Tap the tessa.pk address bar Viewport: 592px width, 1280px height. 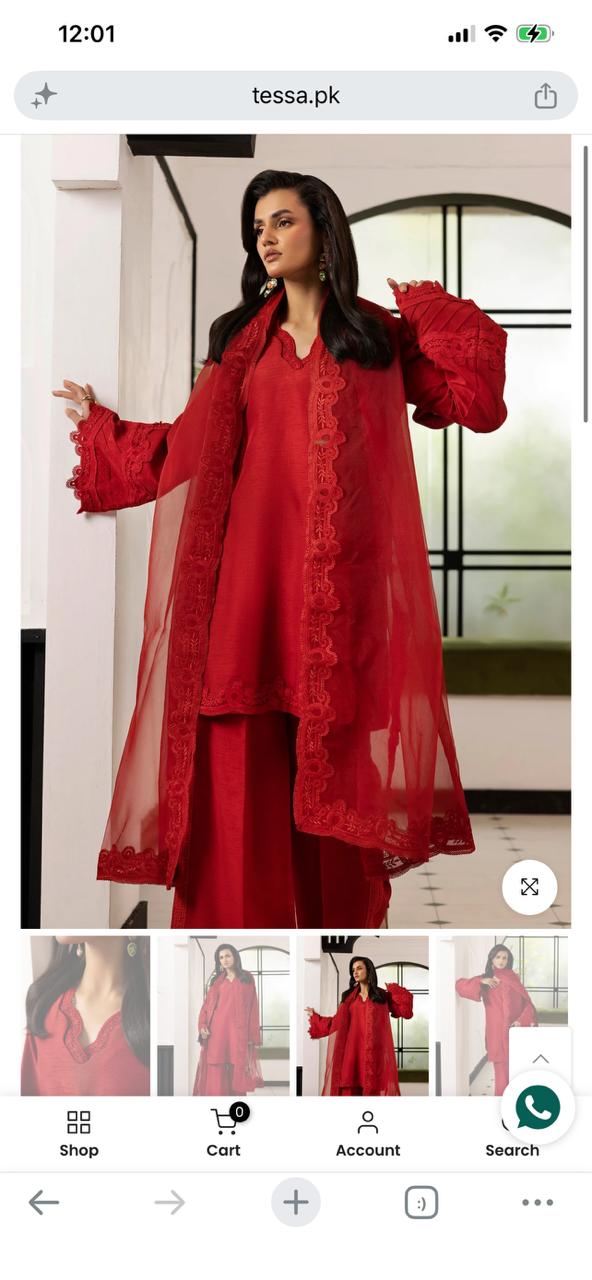(x=295, y=96)
